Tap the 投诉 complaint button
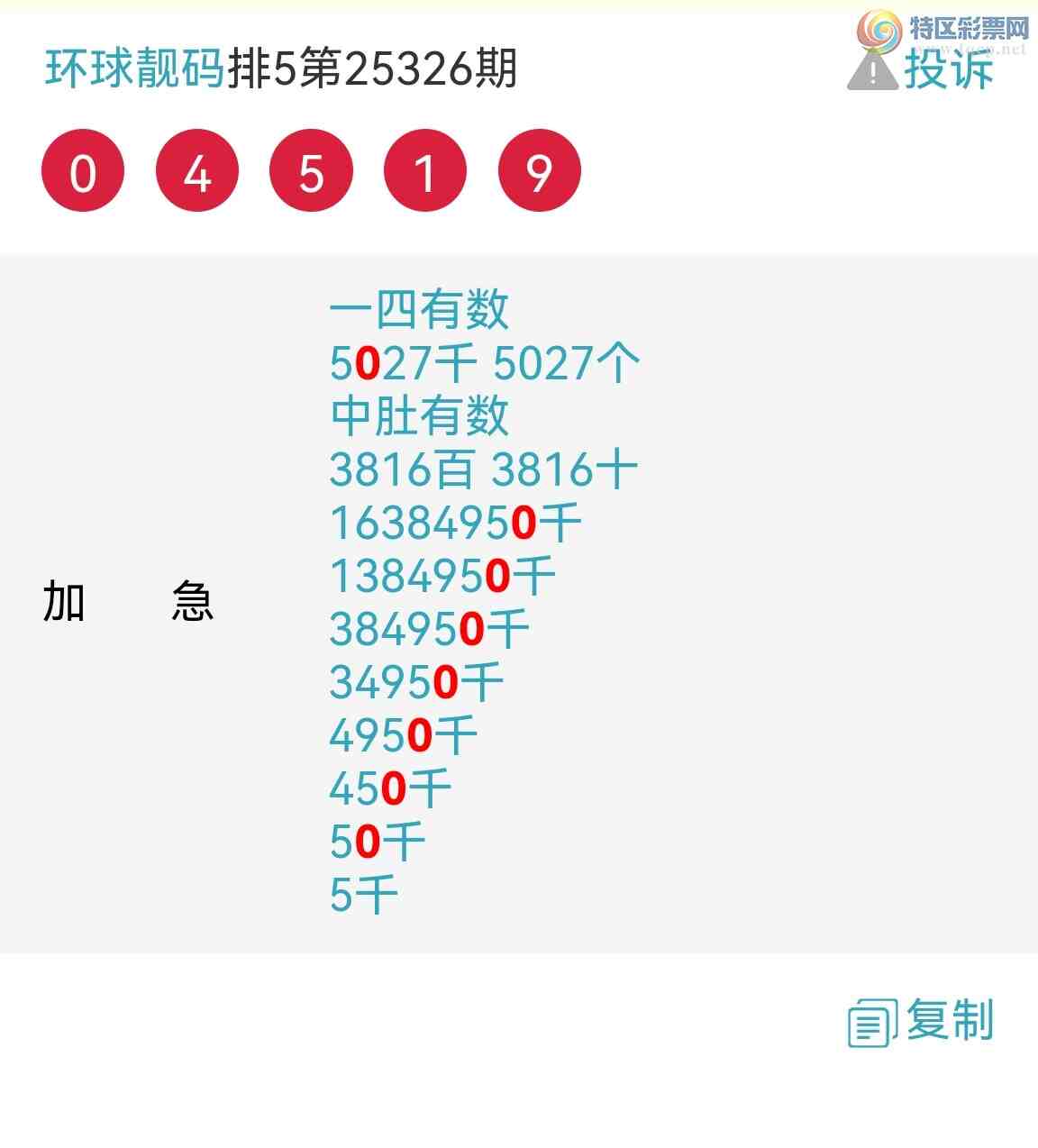1038x1148 pixels. (x=921, y=69)
